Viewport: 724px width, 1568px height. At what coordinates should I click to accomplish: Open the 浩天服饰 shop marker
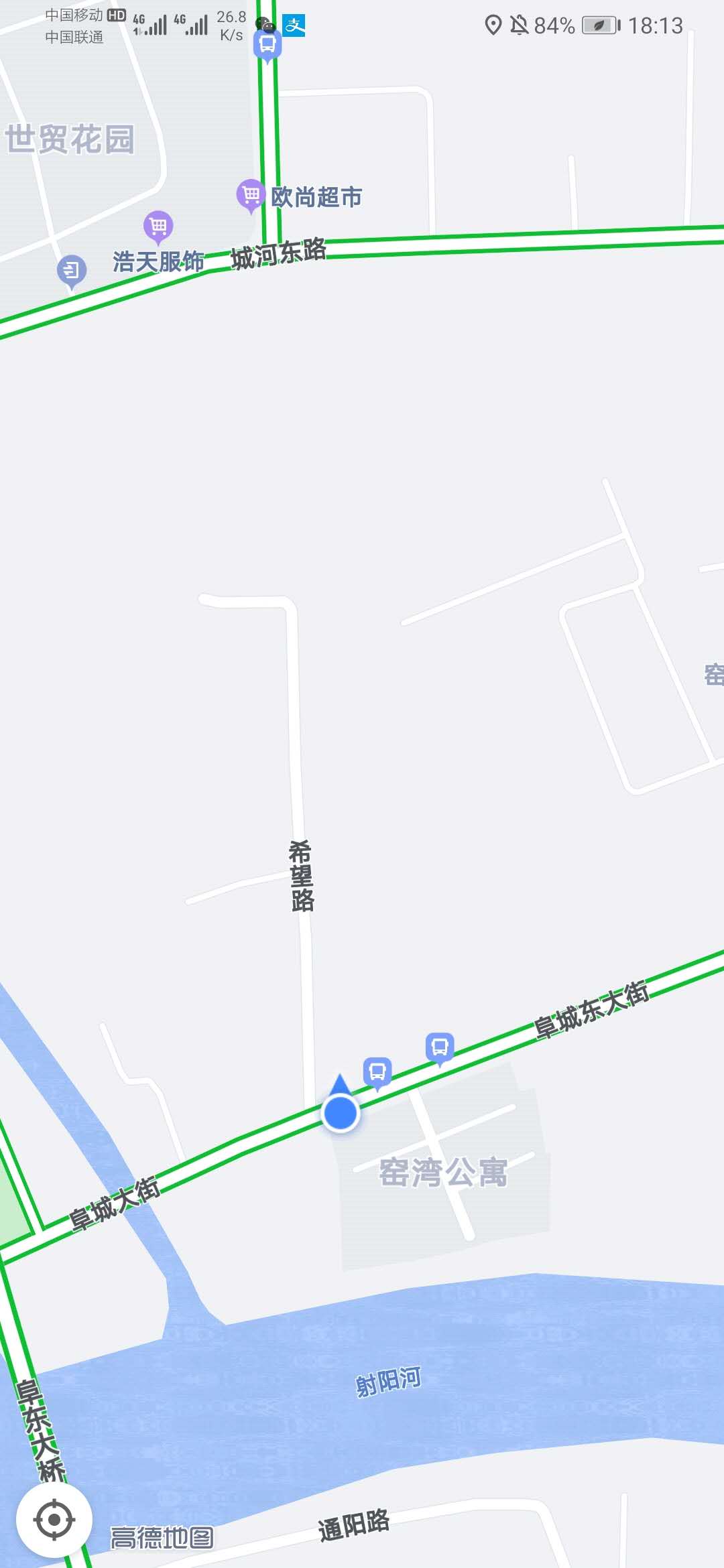[158, 228]
